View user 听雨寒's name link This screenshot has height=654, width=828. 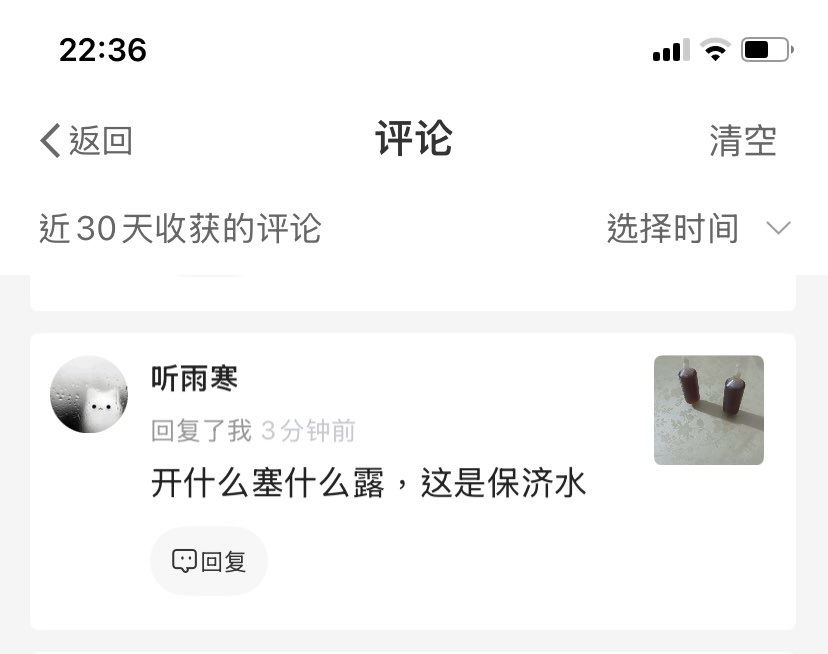[x=194, y=379]
